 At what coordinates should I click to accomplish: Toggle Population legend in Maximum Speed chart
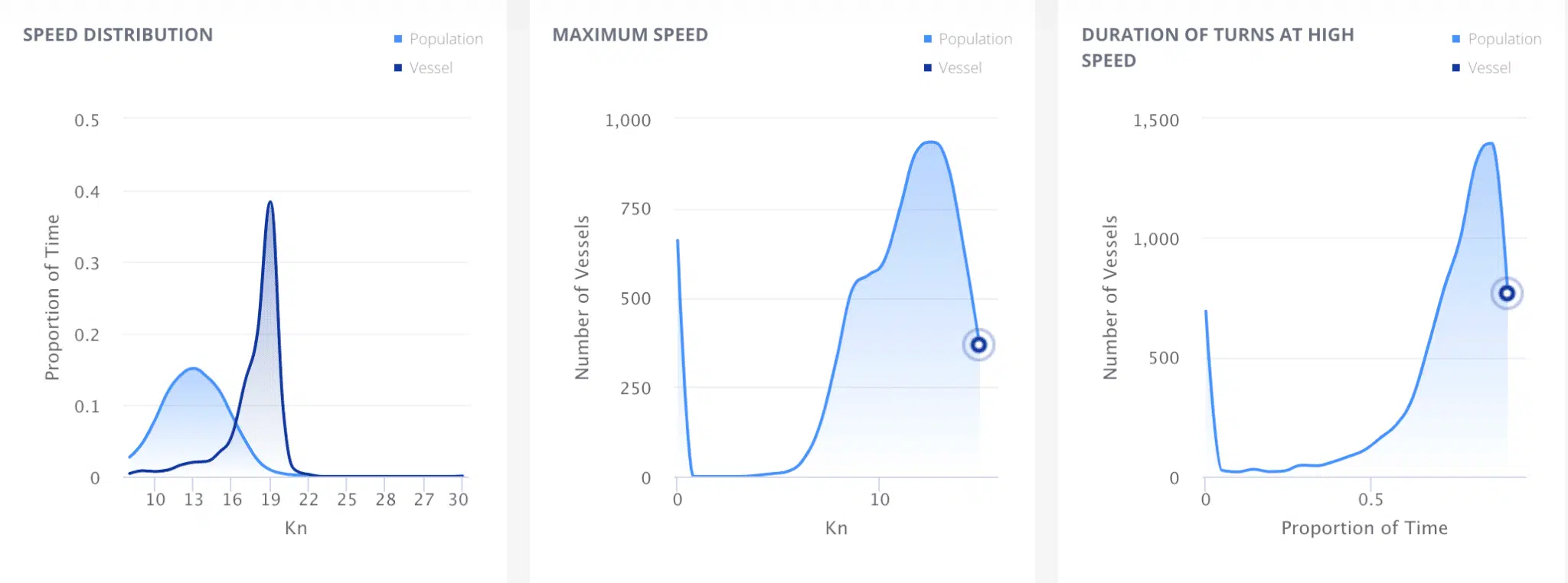[x=968, y=39]
